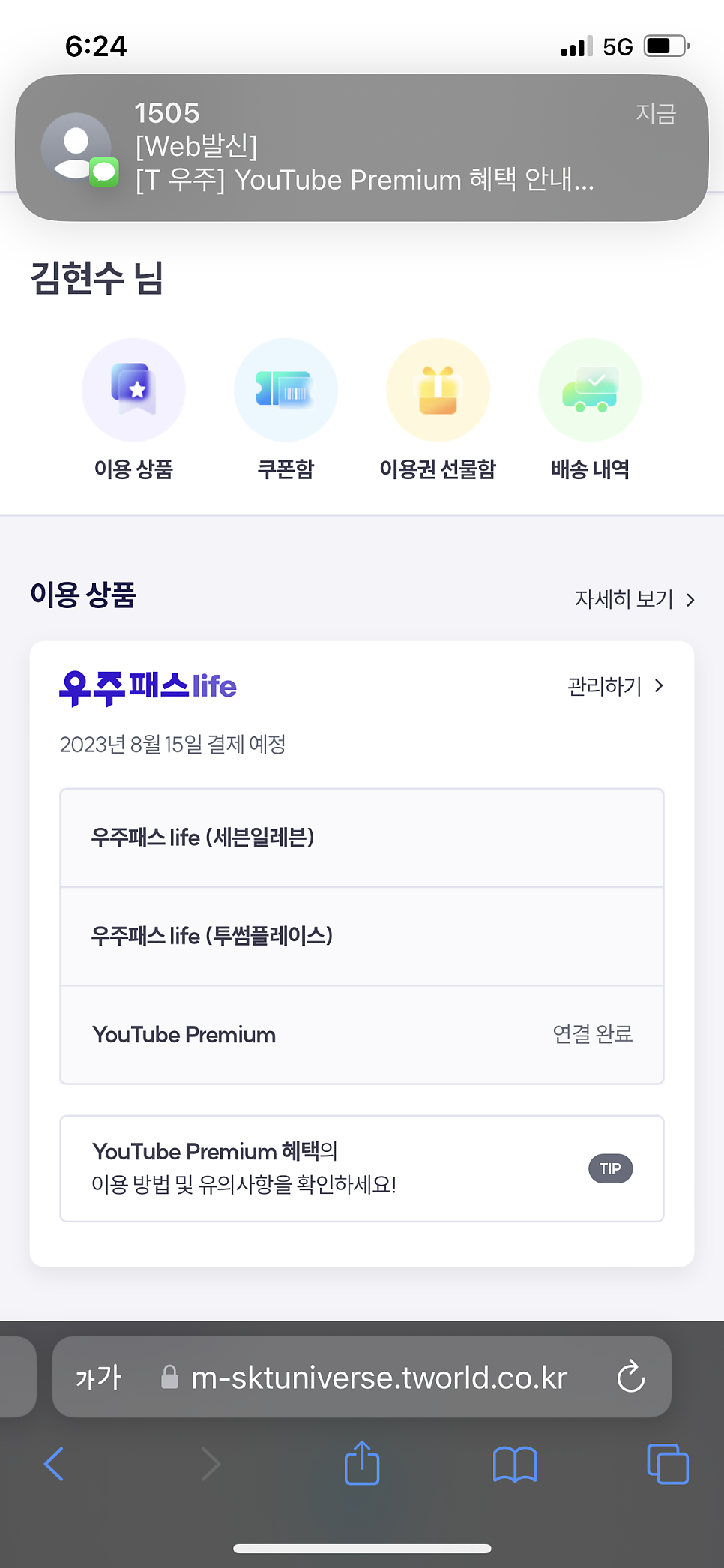This screenshot has width=724, height=1568.
Task: Tap the 가가 text size button
Action: coord(98,1378)
